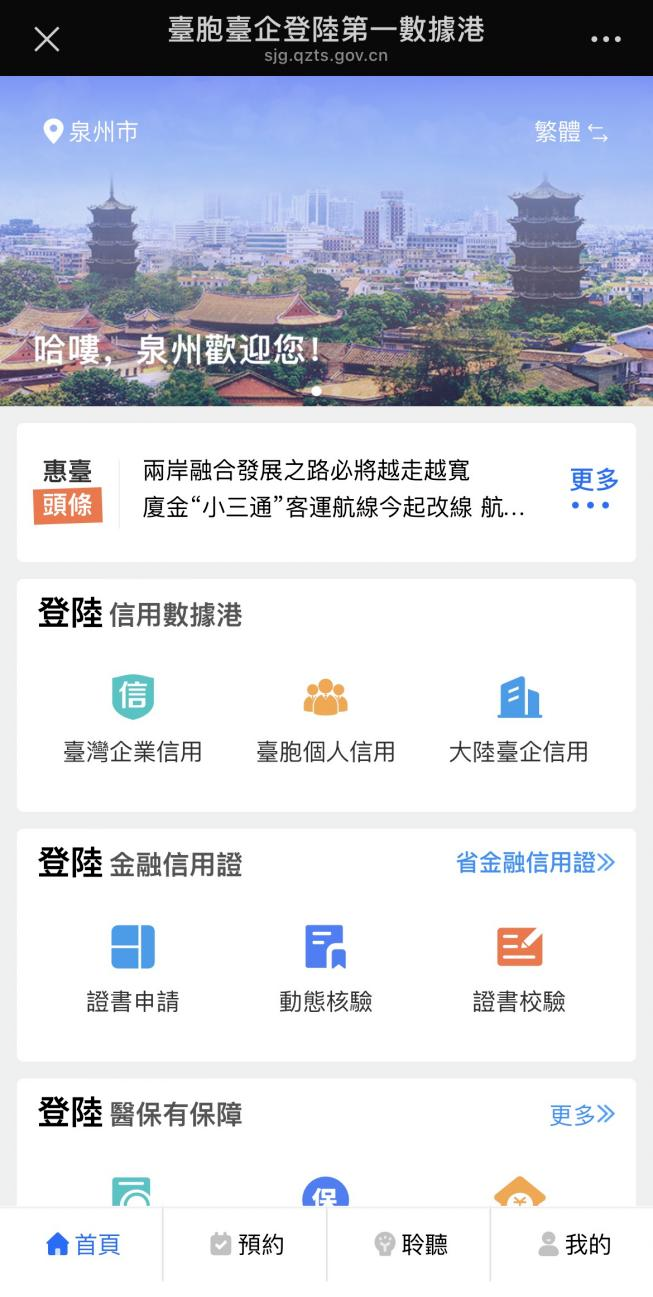This screenshot has height=1297, width=653.
Task: Switch to the 預約 tab
Action: click(x=246, y=1244)
